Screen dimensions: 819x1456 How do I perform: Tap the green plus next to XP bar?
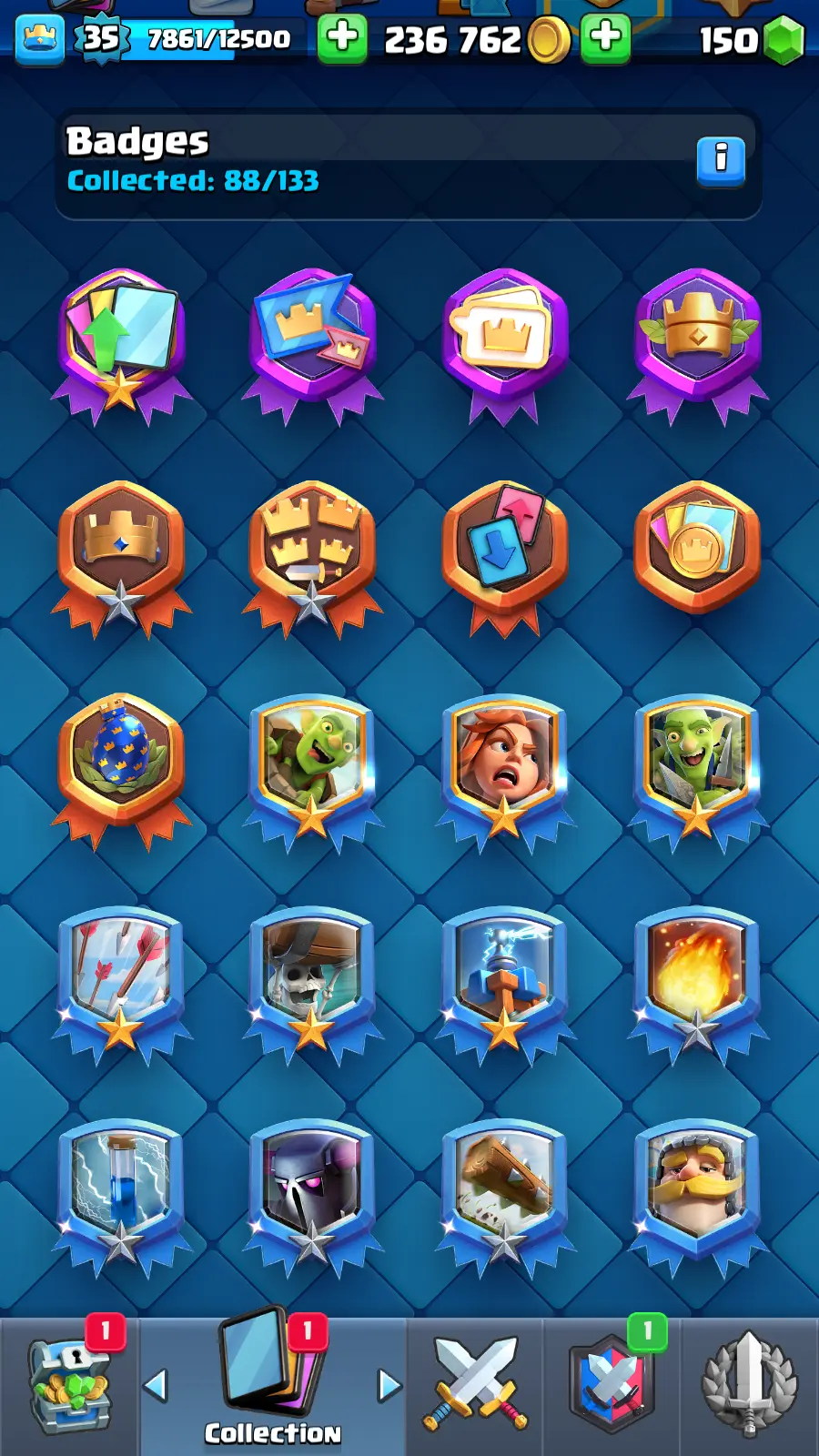coord(342,39)
